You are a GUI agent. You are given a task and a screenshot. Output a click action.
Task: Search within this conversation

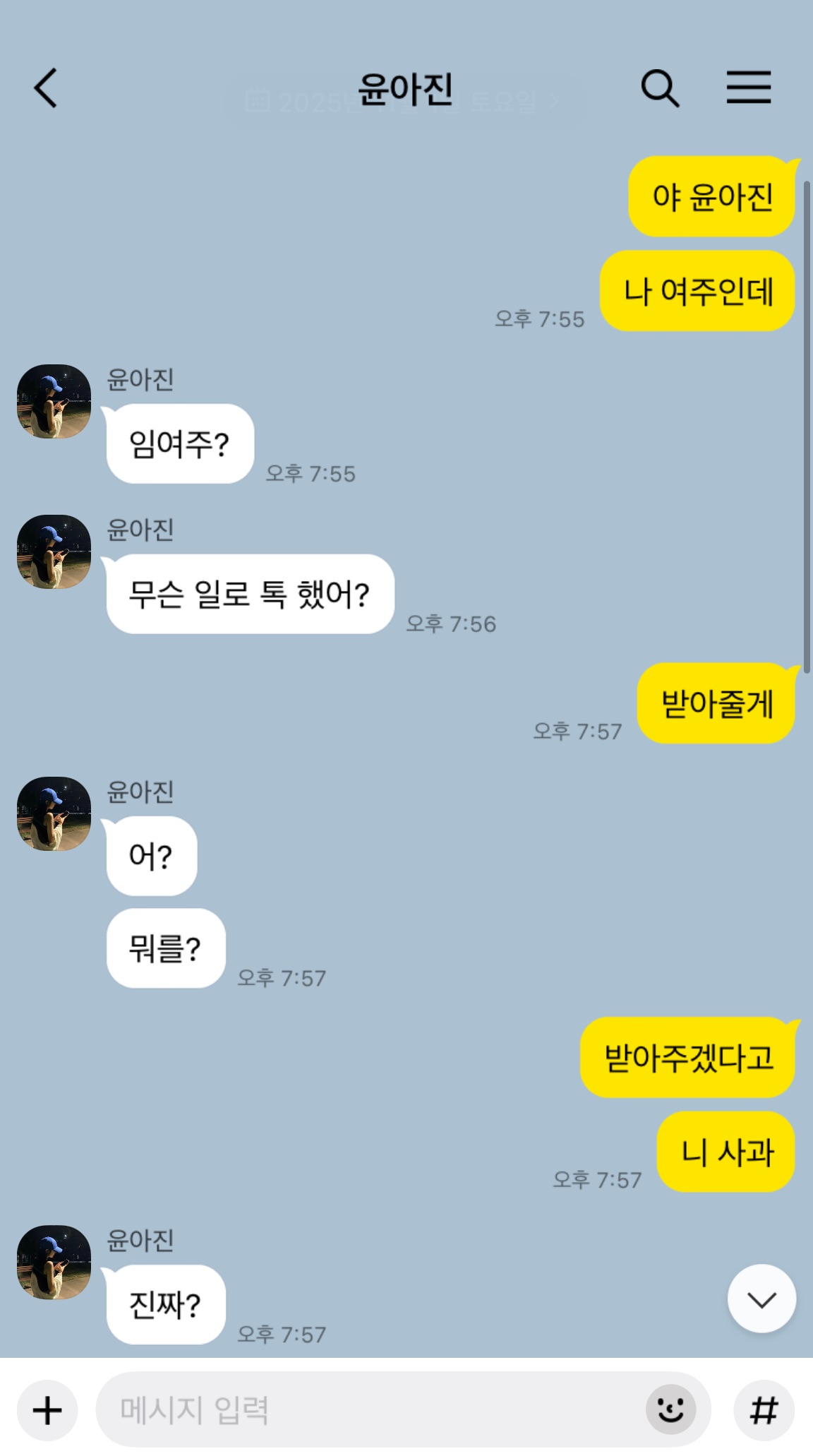[659, 88]
